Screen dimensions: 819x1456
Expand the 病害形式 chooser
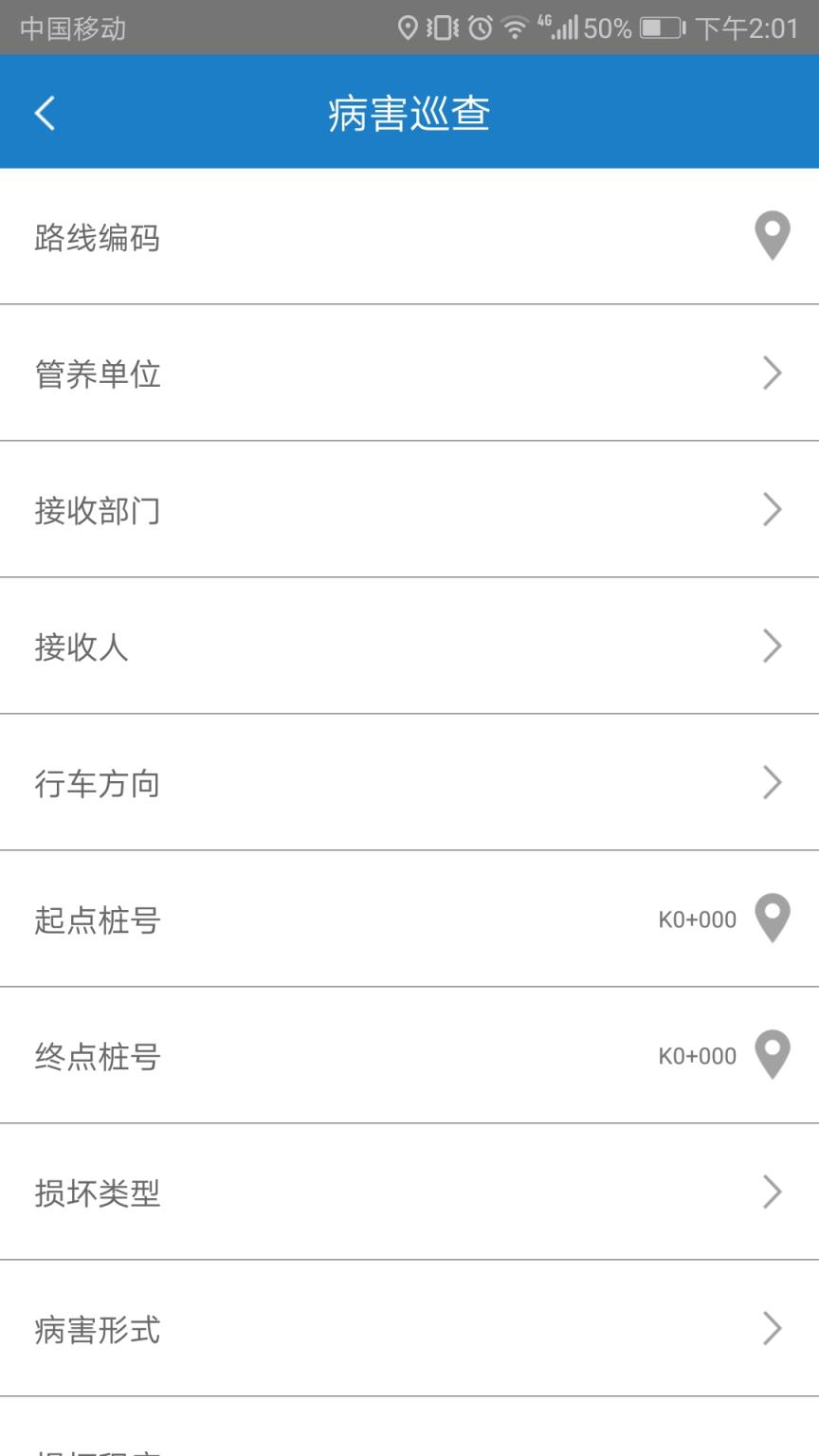pyautogui.click(x=409, y=1329)
